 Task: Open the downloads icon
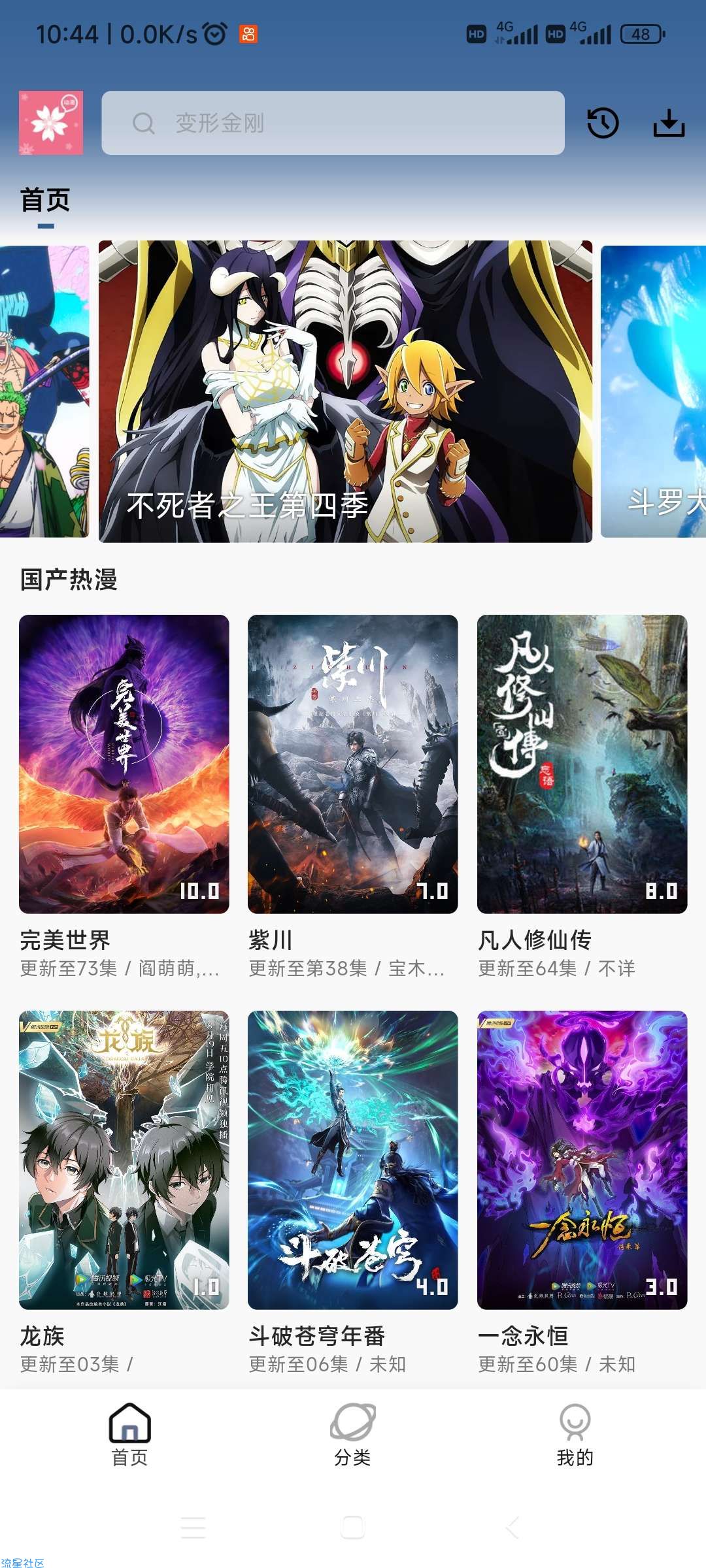pyautogui.click(x=669, y=123)
